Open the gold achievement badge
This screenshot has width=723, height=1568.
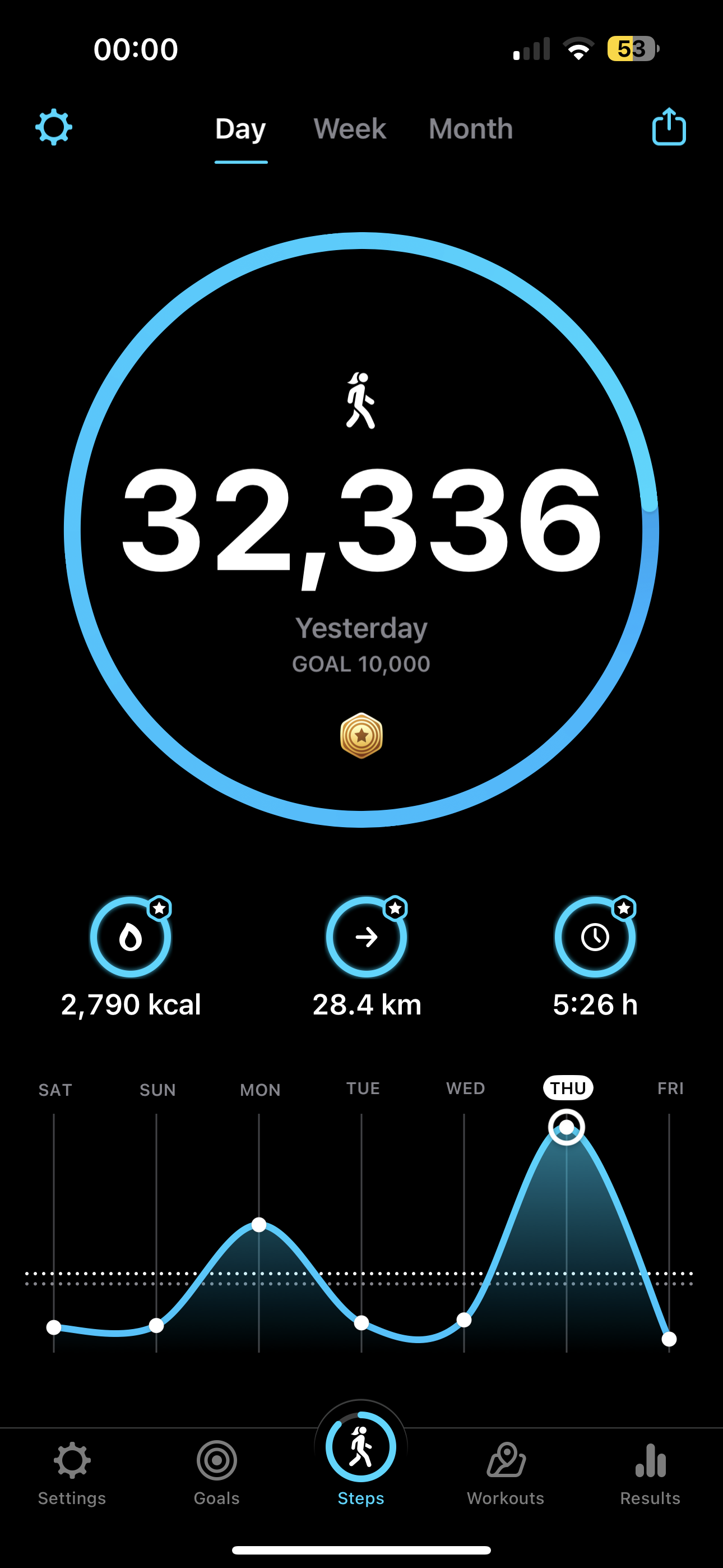pos(361,735)
